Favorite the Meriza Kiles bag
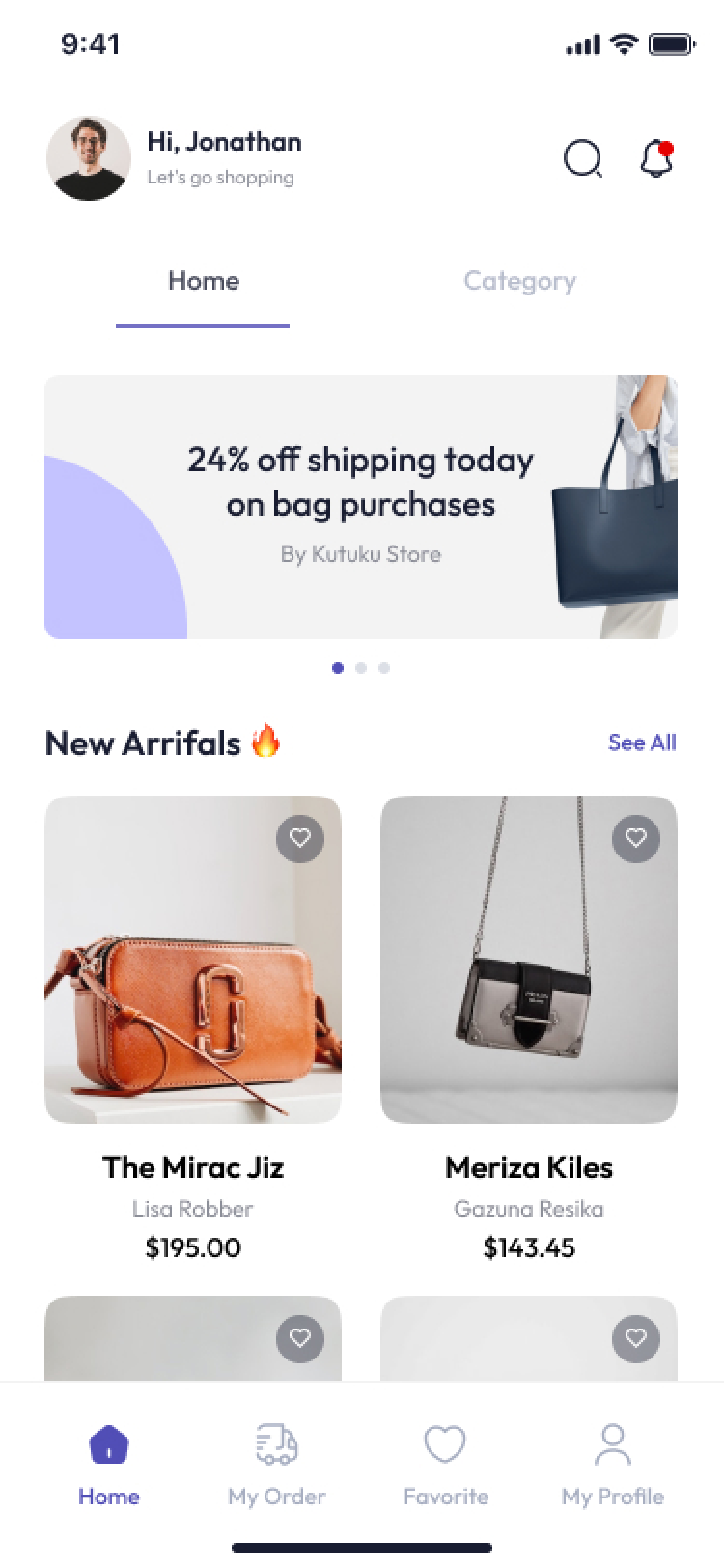Screen dimensions: 724x1568 pos(635,838)
